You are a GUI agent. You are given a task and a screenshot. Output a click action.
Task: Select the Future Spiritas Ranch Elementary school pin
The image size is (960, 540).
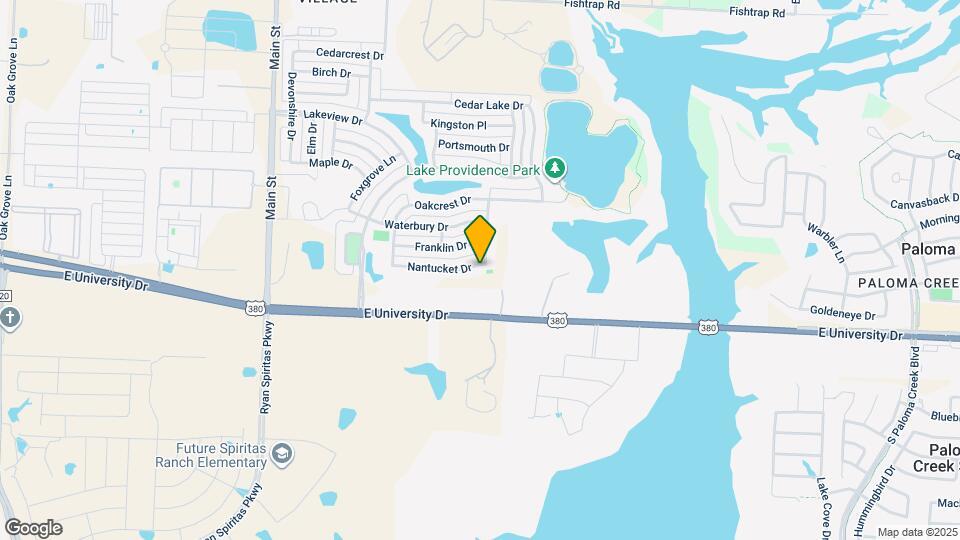(282, 454)
